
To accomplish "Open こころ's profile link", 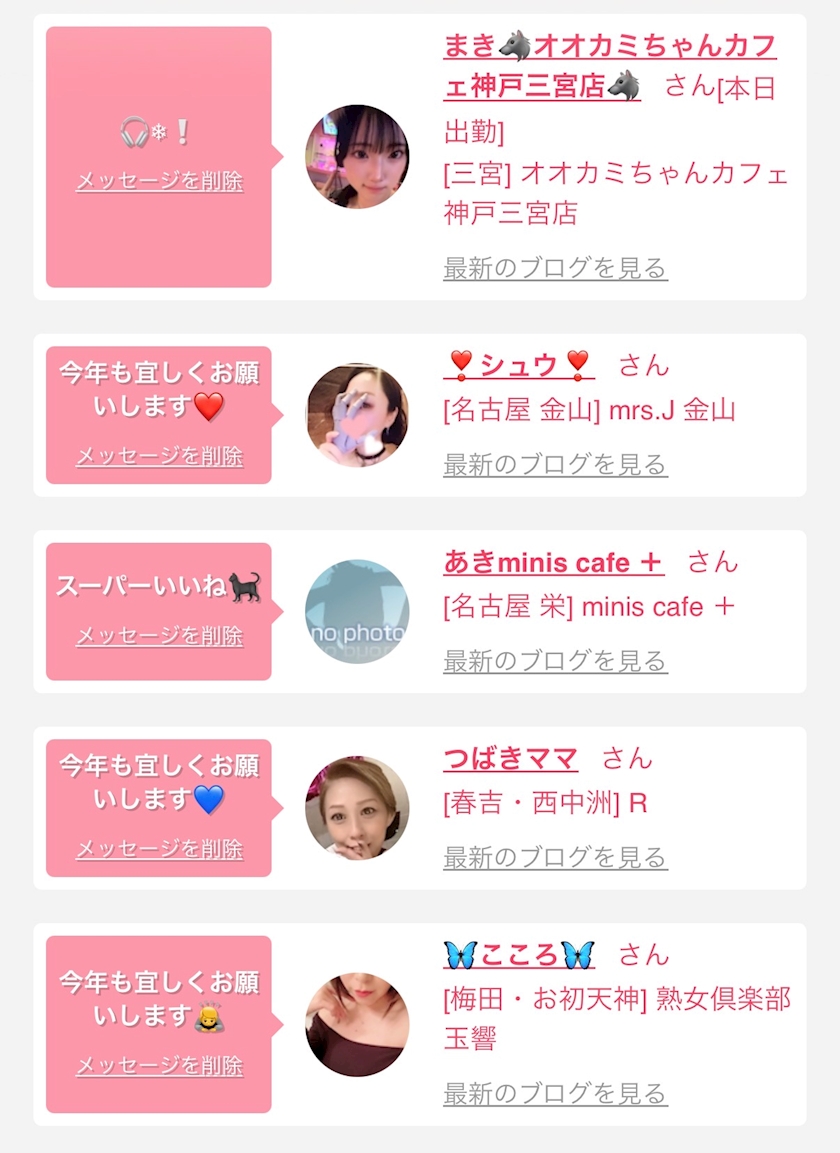I will (x=518, y=955).
